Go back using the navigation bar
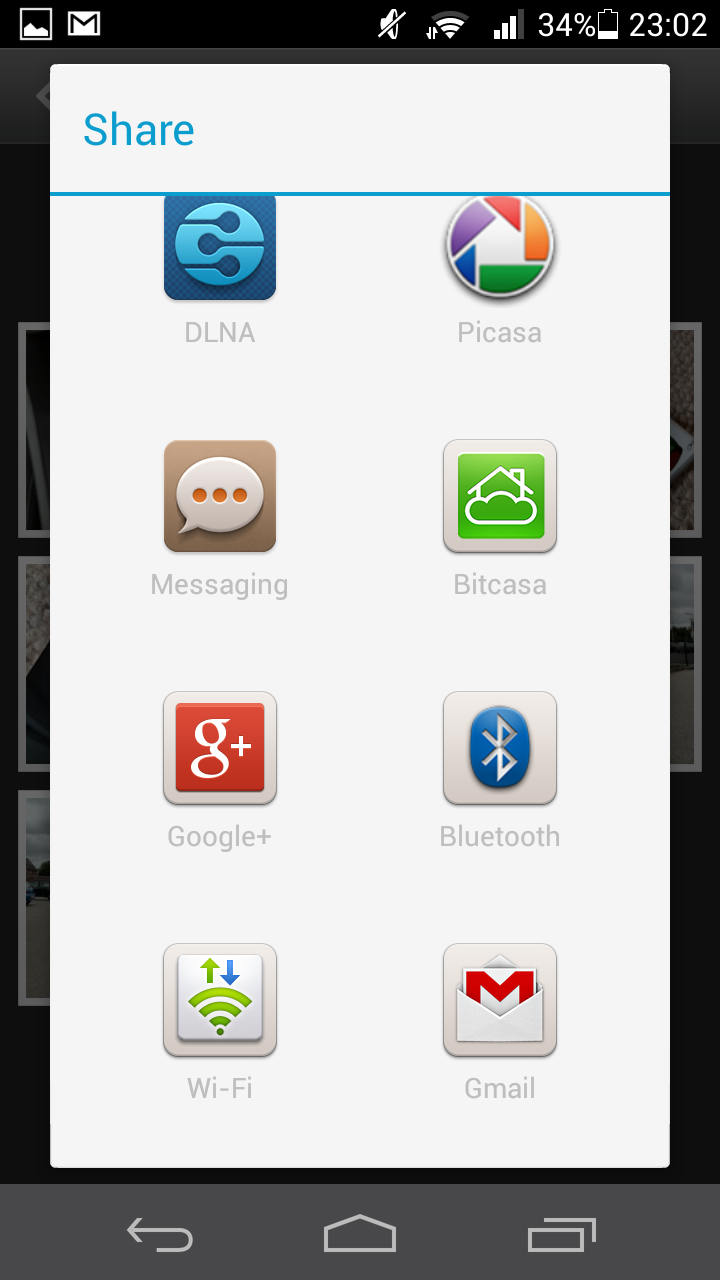Image resolution: width=720 pixels, height=1280 pixels. pos(160,1235)
